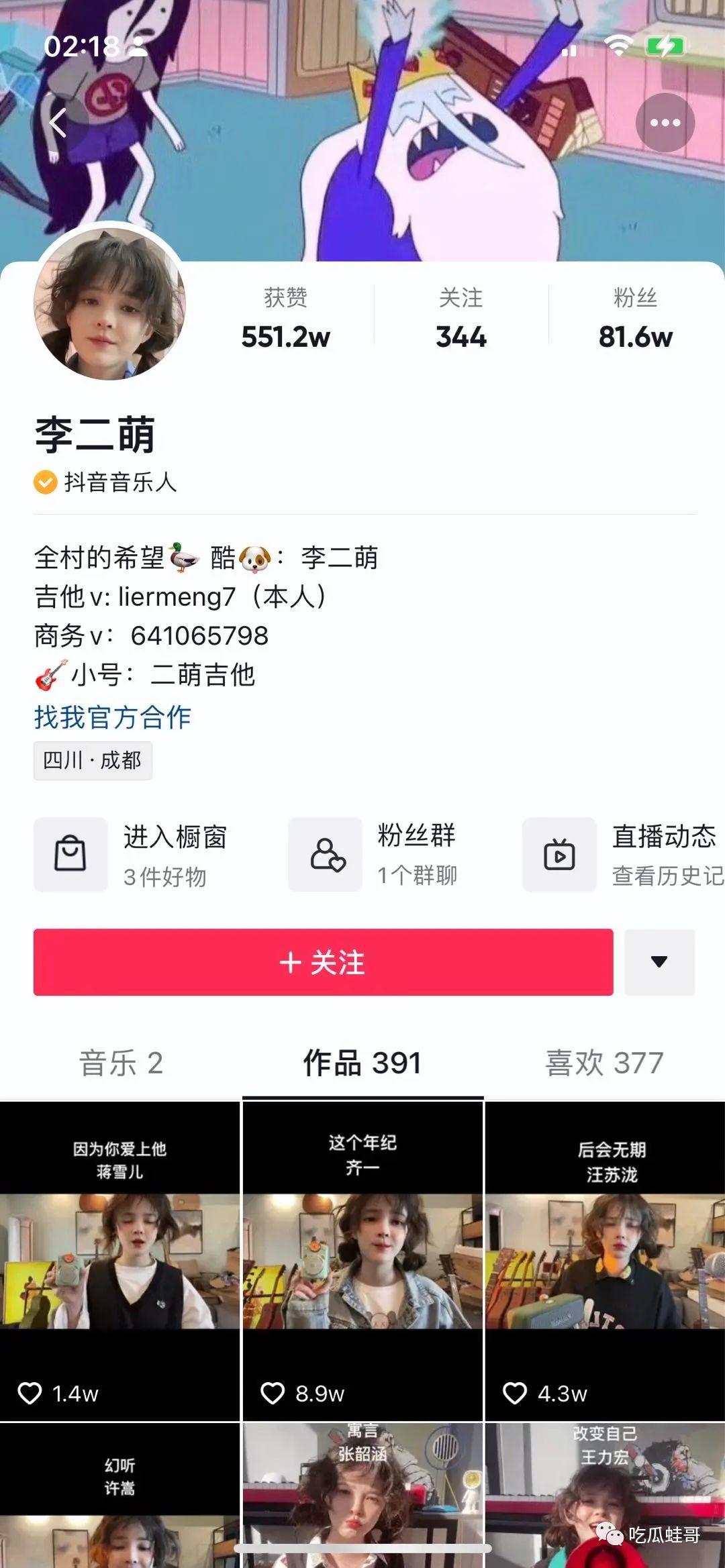Tap the 四川·成都 location tag

pos(92,760)
